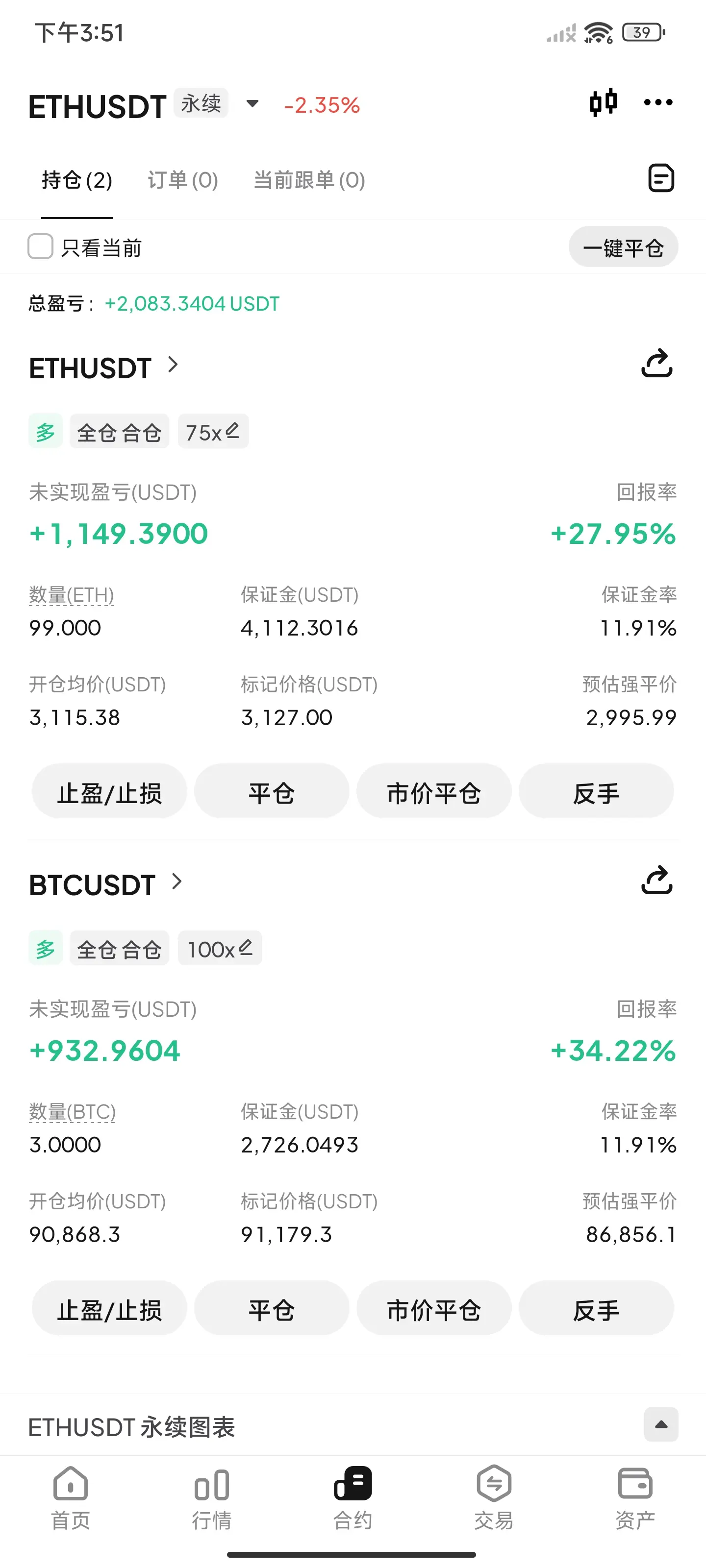Image resolution: width=706 pixels, height=1568 pixels.
Task: Open the candlestick chart icon
Action: pos(603,103)
